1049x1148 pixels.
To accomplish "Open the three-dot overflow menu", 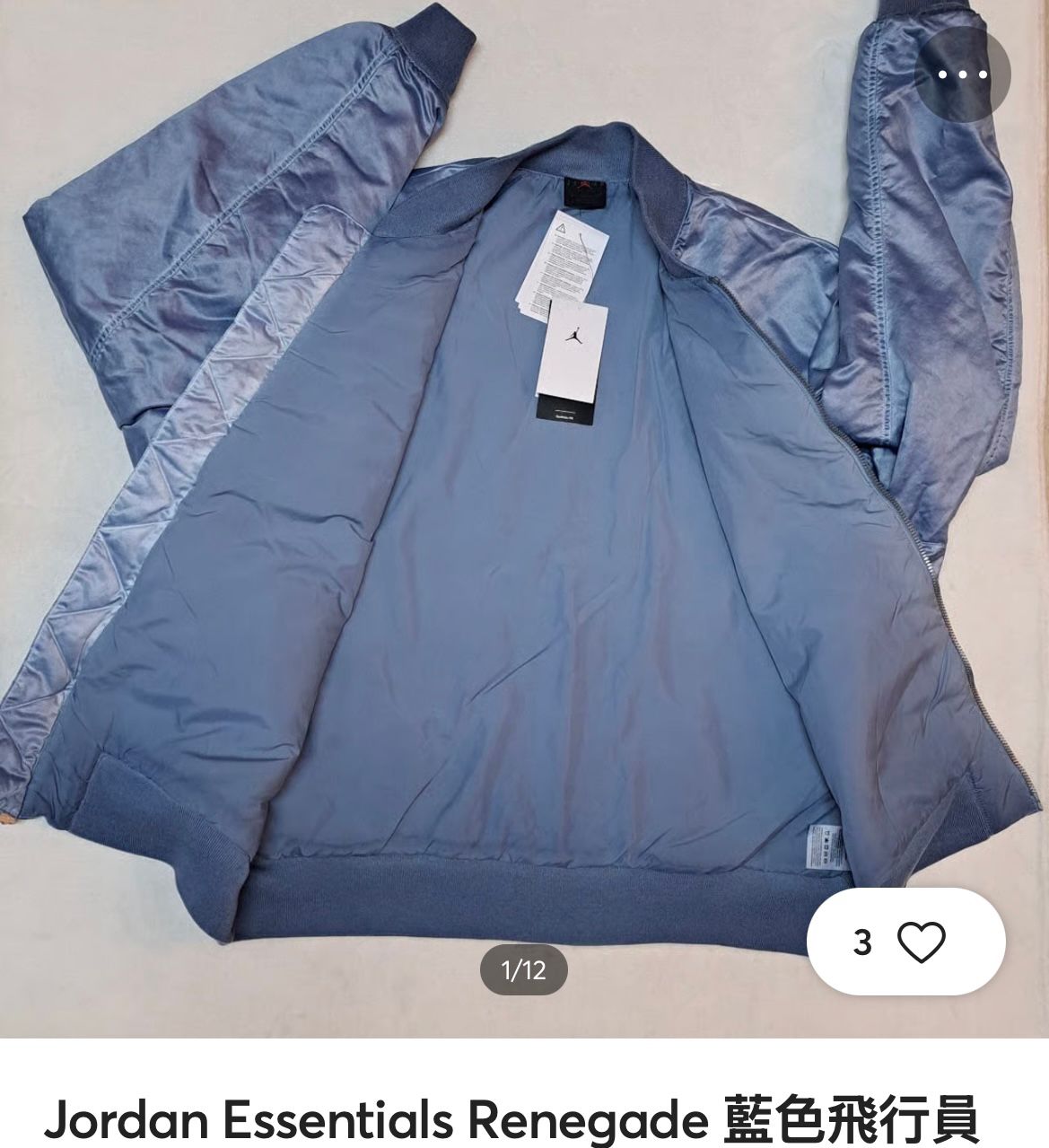I will (x=962, y=74).
